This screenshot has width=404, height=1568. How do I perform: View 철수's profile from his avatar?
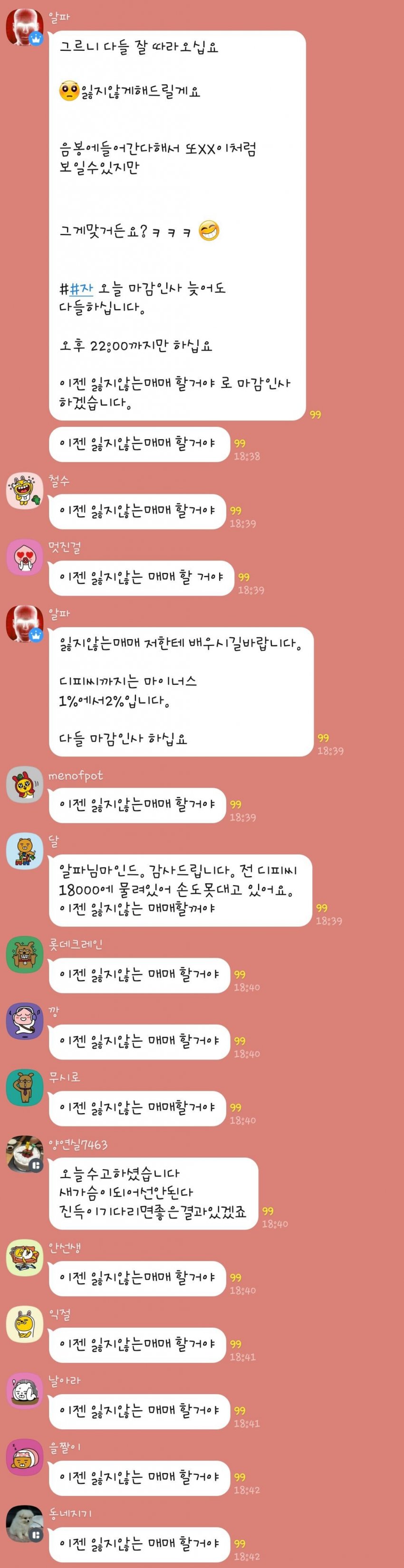pos(24,491)
